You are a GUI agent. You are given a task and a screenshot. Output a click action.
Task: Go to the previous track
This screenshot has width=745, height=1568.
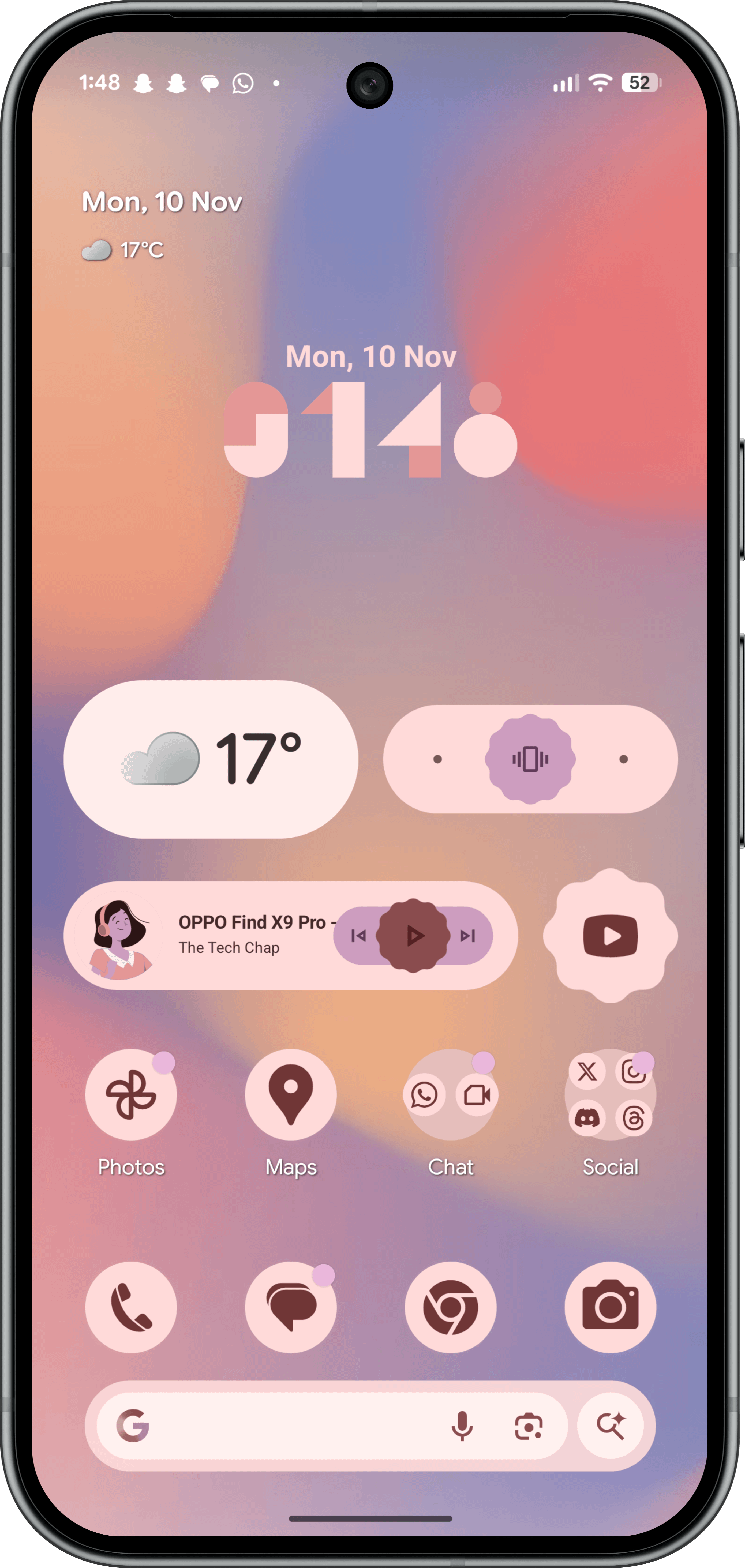pos(358,936)
